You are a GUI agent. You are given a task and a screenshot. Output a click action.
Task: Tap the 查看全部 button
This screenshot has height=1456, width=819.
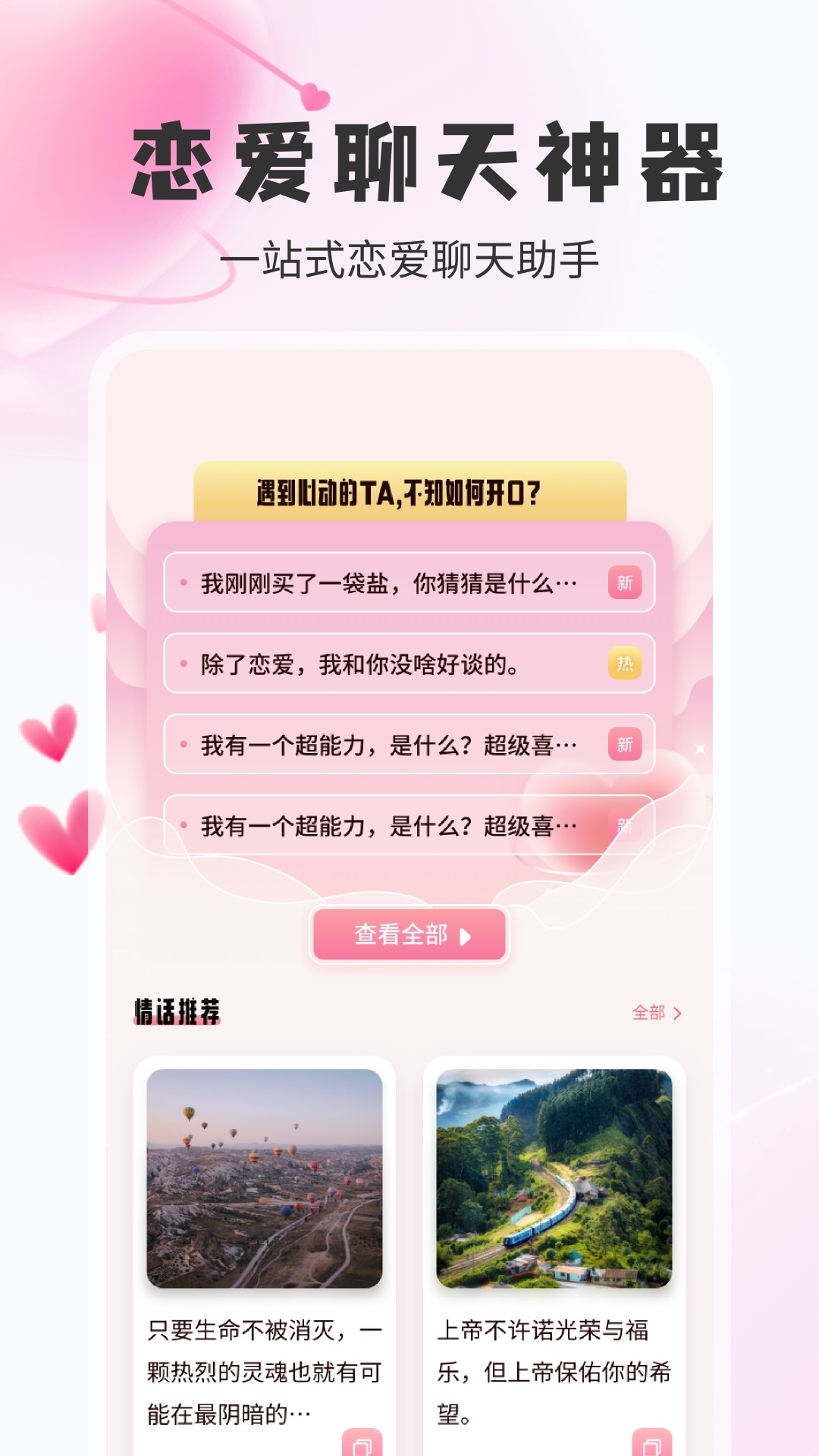pyautogui.click(x=408, y=937)
